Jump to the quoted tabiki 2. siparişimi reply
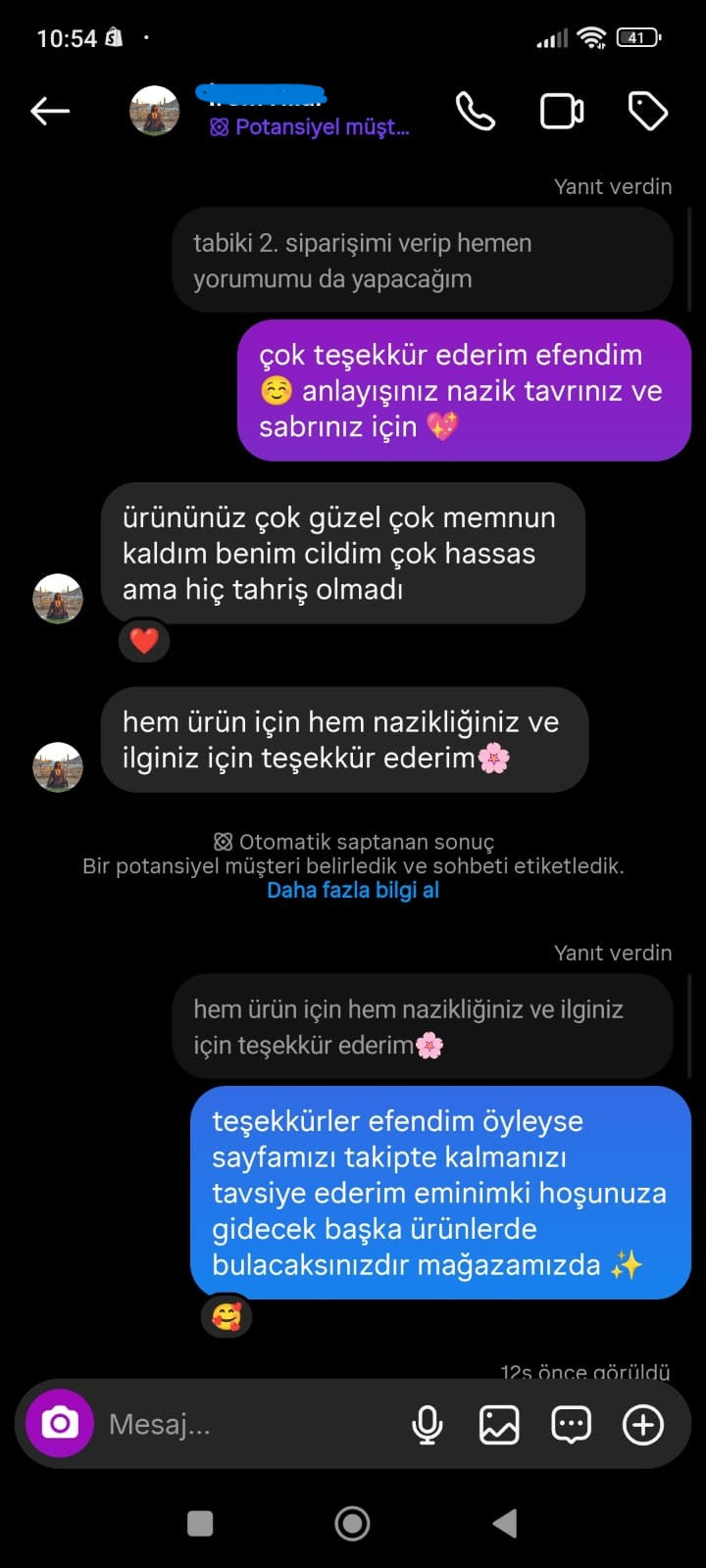706x1568 pixels. pos(422,261)
